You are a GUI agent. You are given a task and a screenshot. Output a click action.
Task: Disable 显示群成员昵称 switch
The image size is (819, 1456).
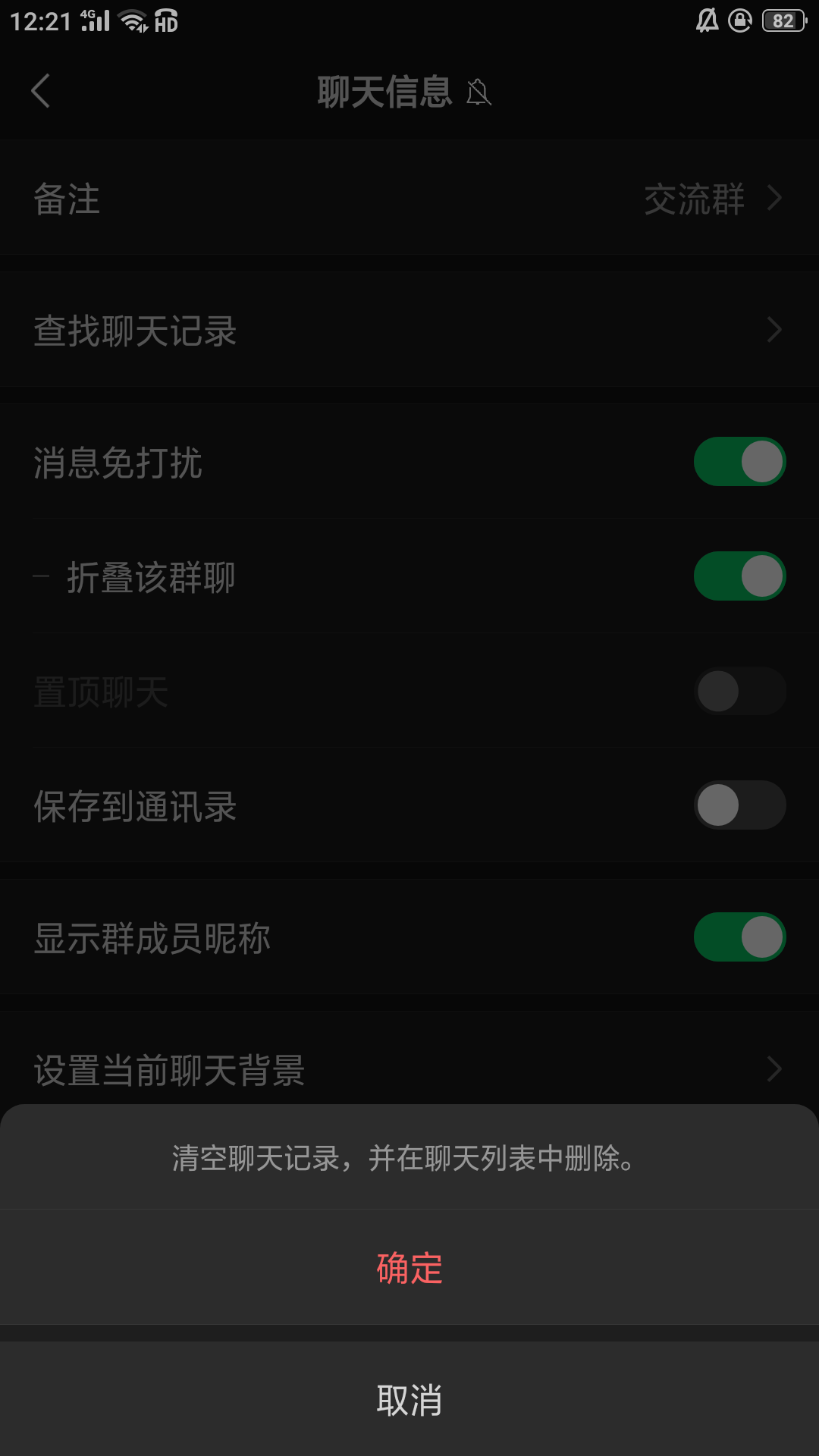[739, 937]
